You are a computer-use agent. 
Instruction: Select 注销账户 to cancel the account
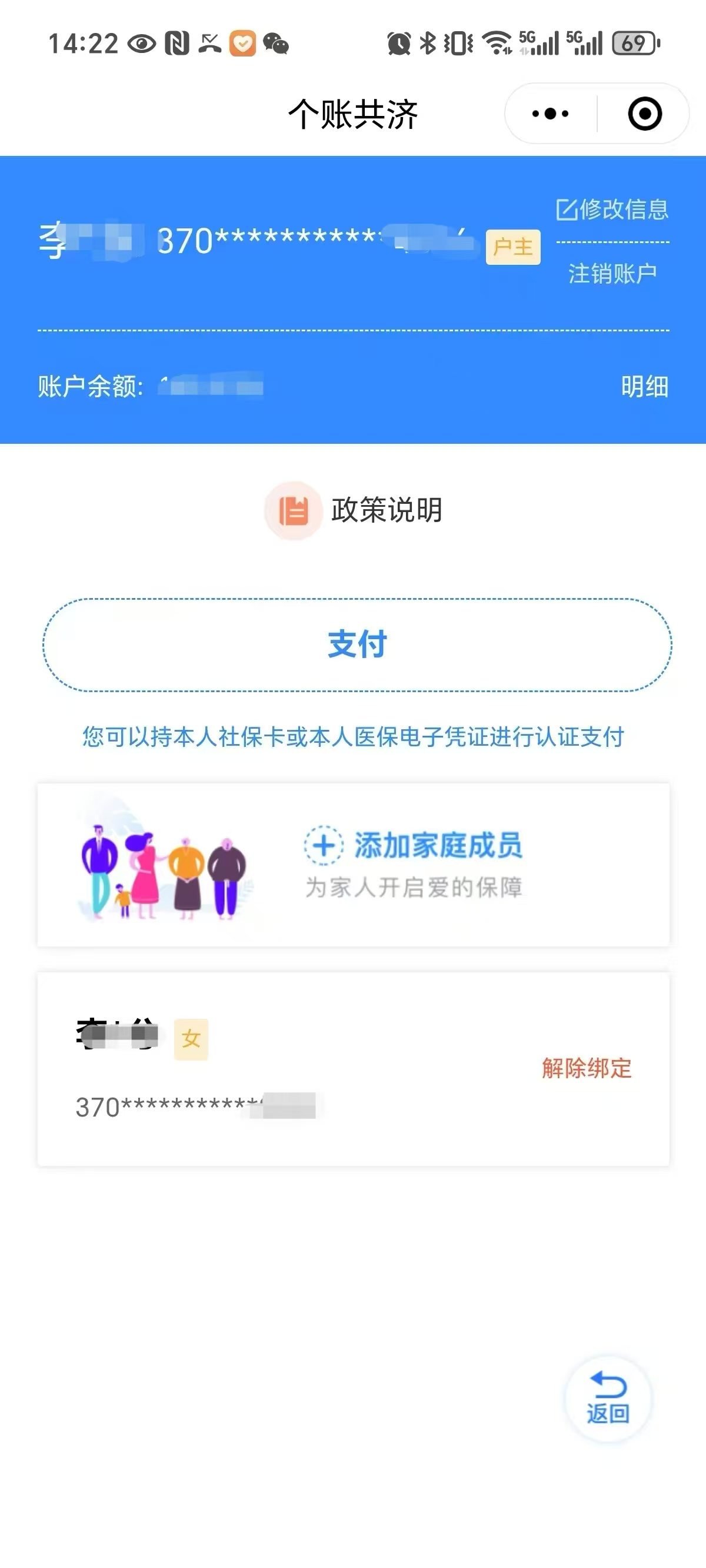pos(612,274)
